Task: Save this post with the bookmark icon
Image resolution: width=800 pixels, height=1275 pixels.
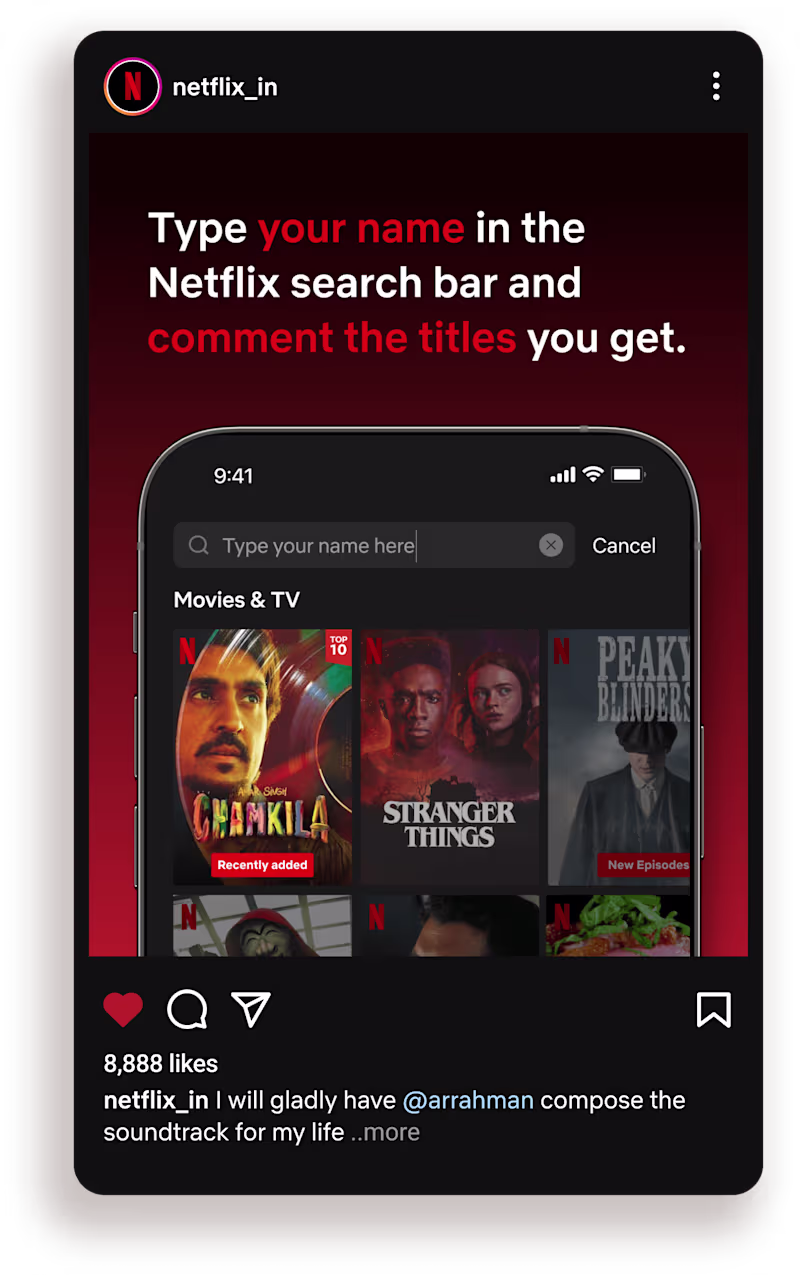Action: [713, 1010]
